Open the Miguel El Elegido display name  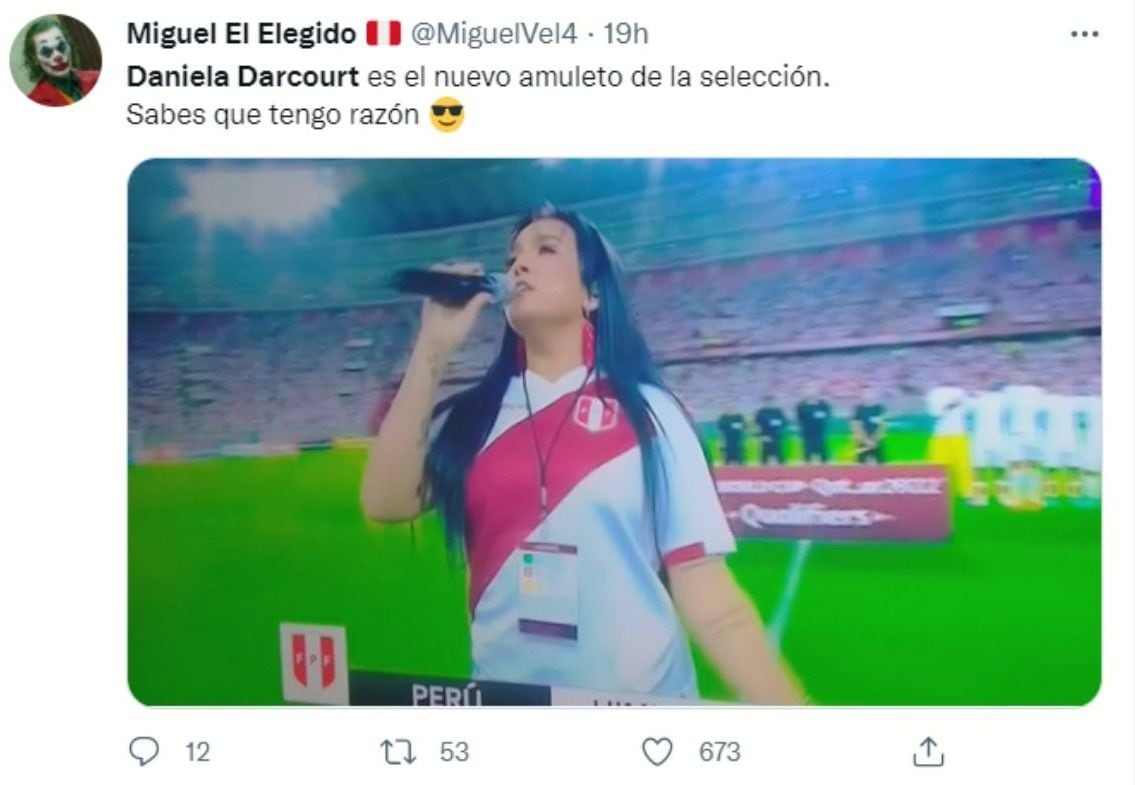tap(241, 34)
